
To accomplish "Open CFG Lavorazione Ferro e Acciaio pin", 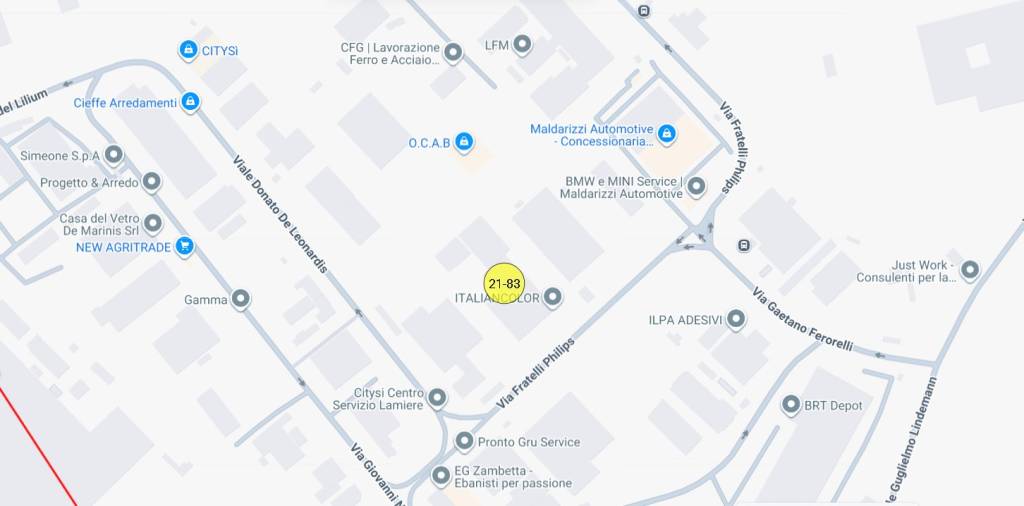I will [x=453, y=52].
